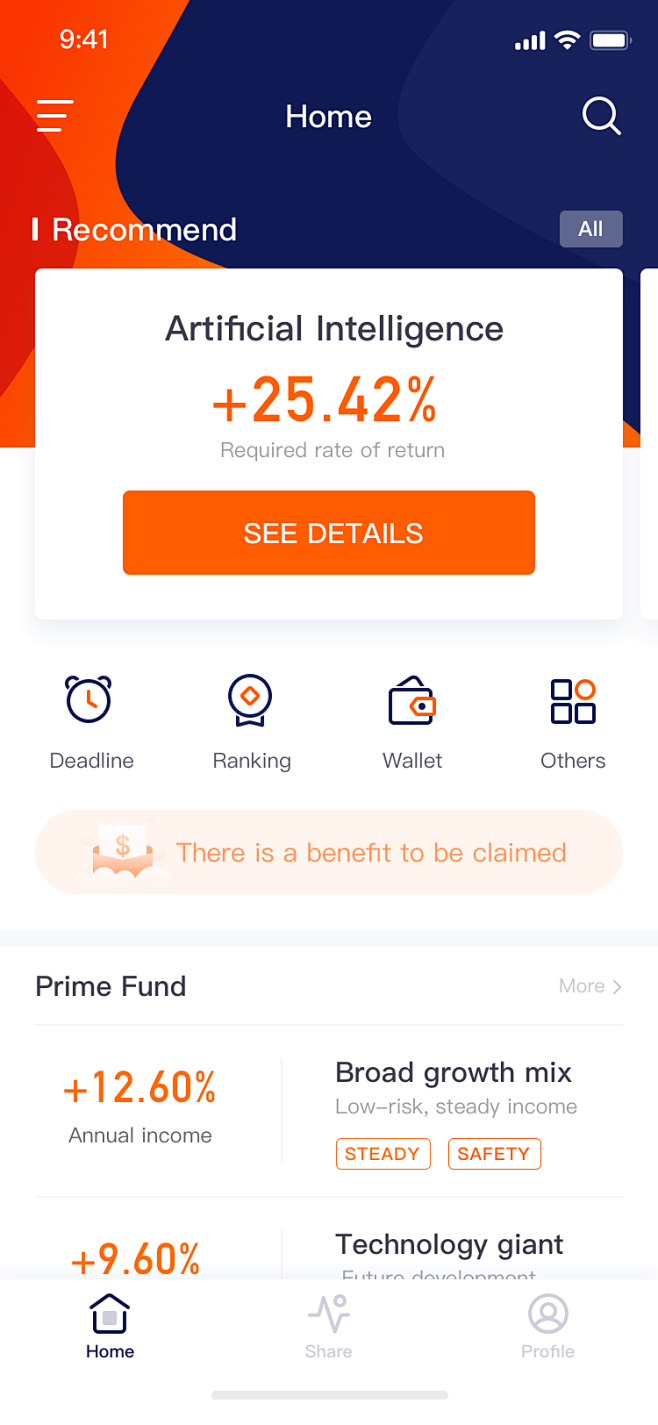Open the hamburger drawer menu
The width and height of the screenshot is (658, 1425).
[x=55, y=116]
